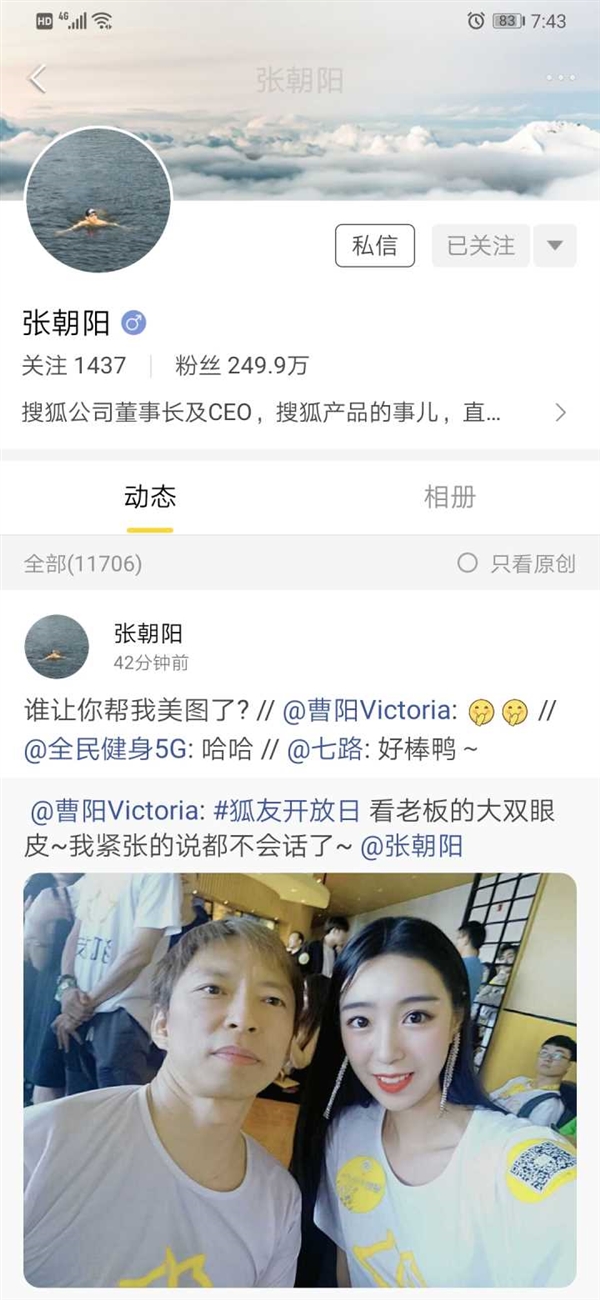Switch to the 动态 tab
The width and height of the screenshot is (600, 1300).
[150, 497]
